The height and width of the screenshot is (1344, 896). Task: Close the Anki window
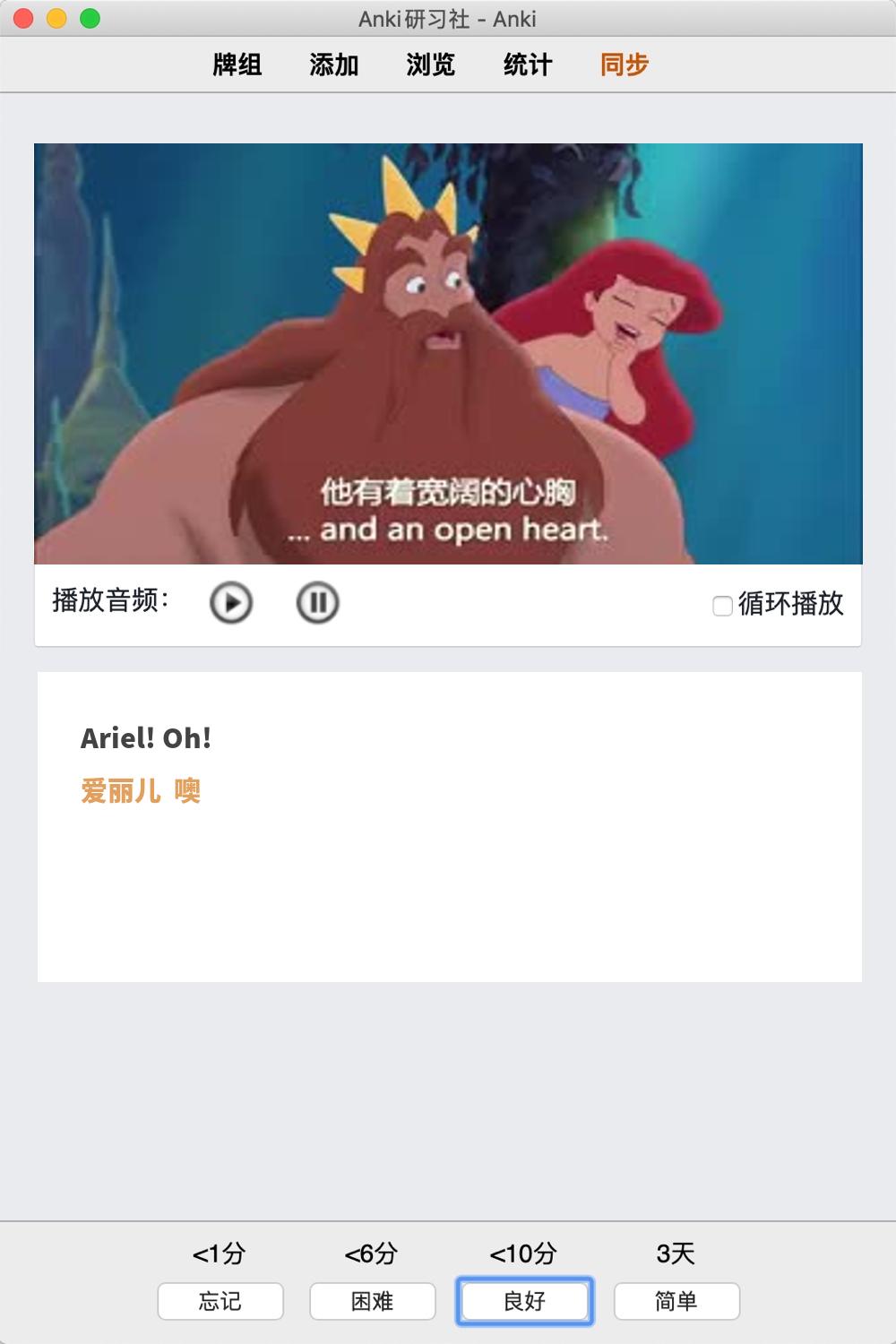(24, 19)
